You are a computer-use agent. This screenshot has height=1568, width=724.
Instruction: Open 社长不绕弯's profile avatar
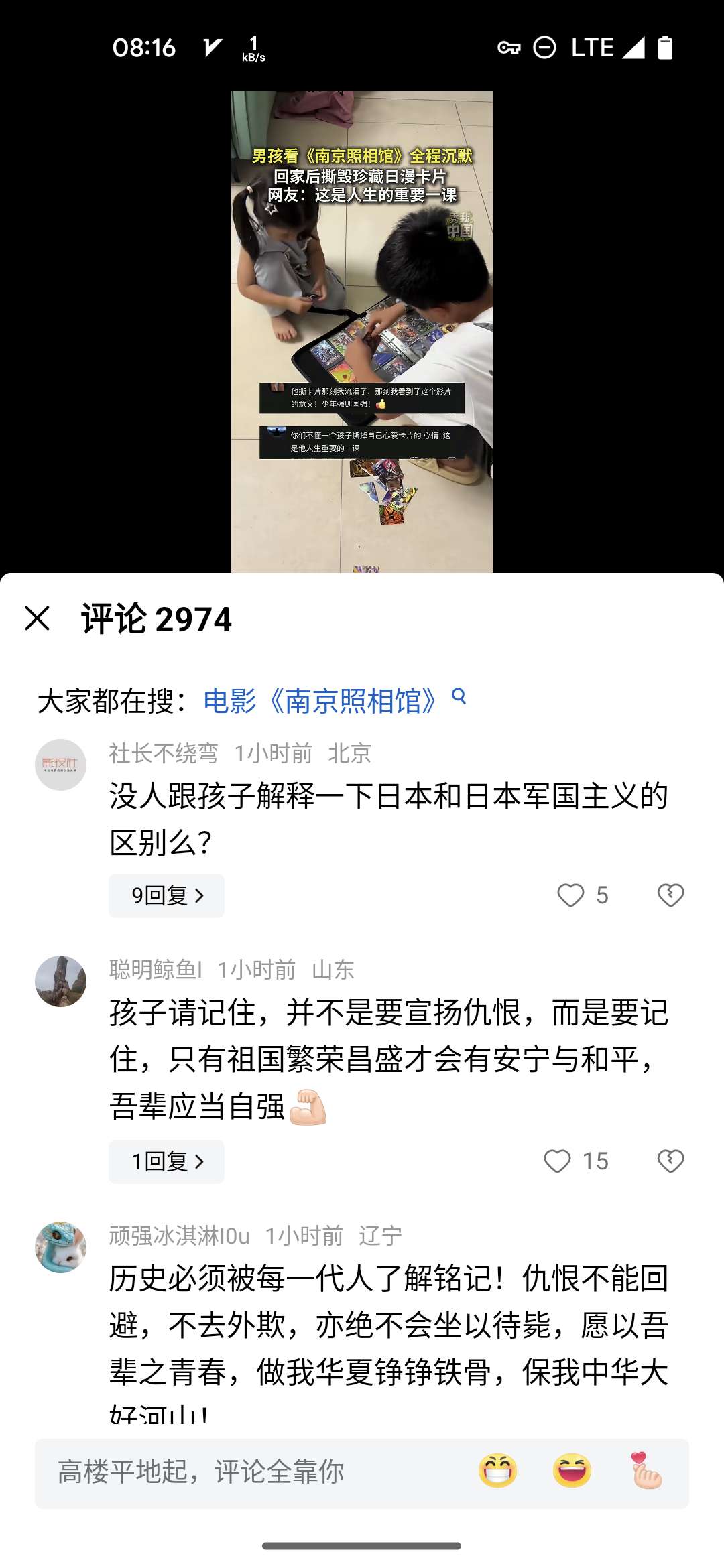pos(60,765)
